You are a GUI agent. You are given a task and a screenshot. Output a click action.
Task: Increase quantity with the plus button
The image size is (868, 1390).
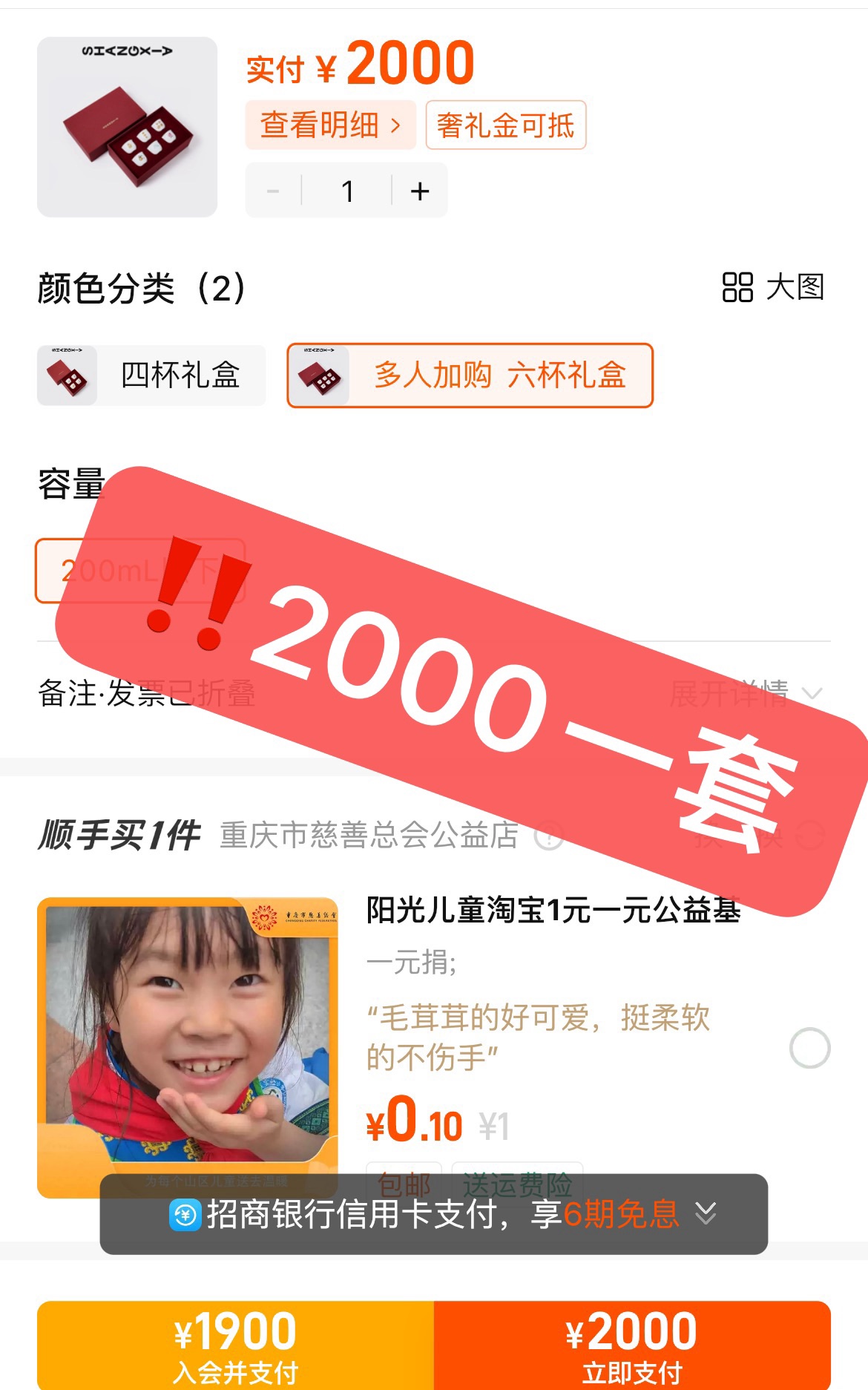click(420, 191)
